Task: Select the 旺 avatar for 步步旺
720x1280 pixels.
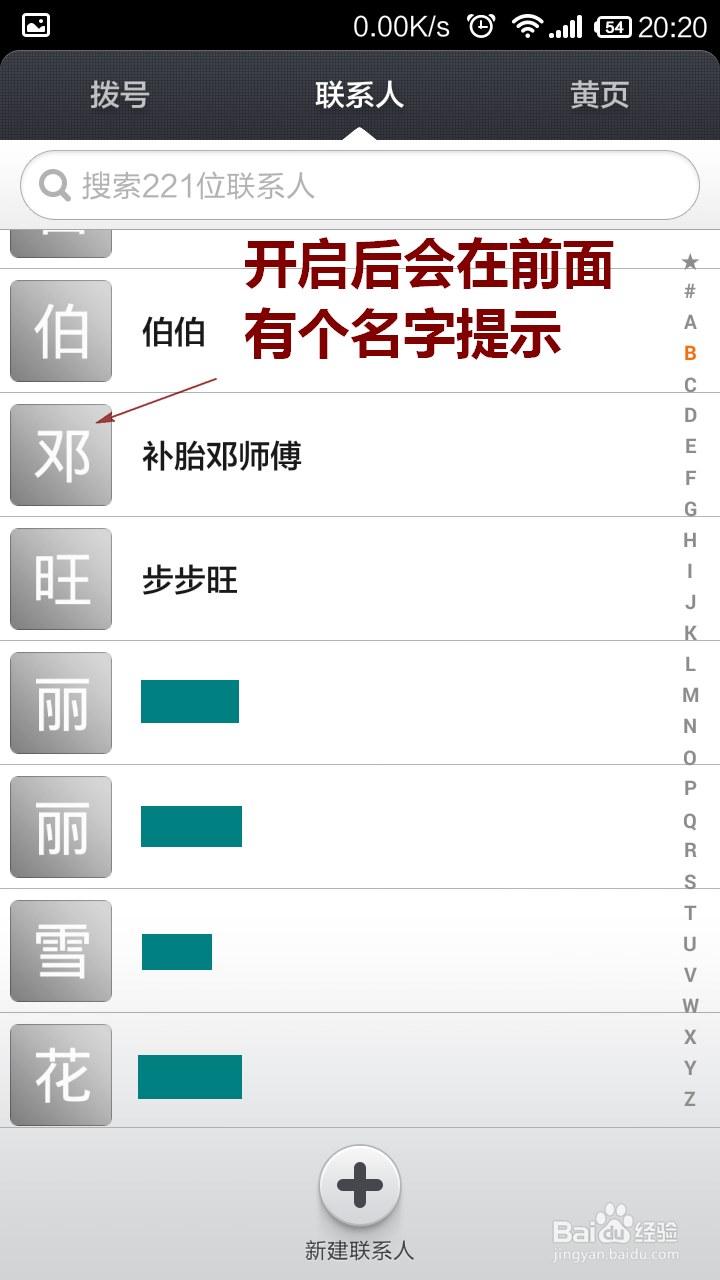Action: pyautogui.click(x=60, y=578)
